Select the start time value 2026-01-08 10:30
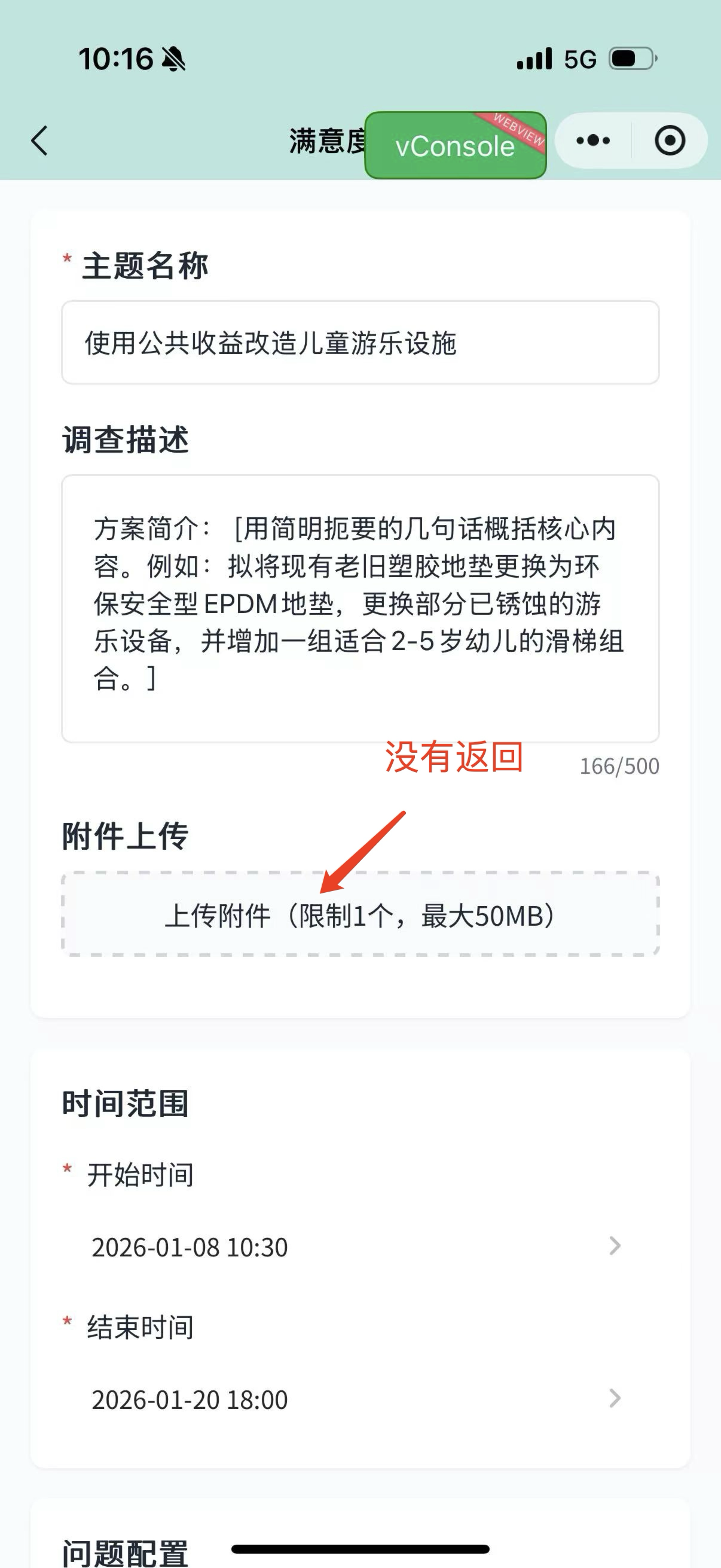The height and width of the screenshot is (1568, 721). [x=191, y=1246]
